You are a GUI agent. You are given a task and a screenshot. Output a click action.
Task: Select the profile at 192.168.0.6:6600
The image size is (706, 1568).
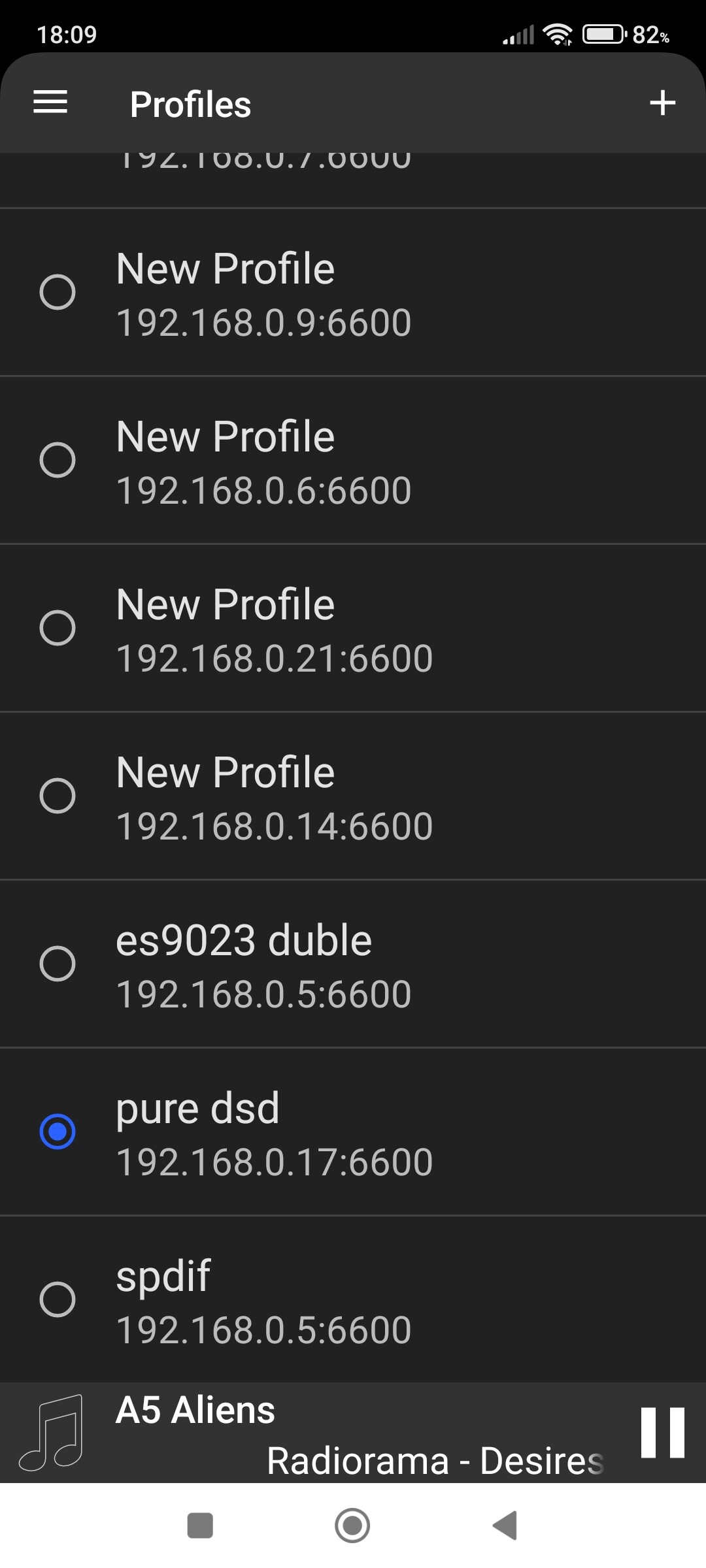tap(353, 460)
